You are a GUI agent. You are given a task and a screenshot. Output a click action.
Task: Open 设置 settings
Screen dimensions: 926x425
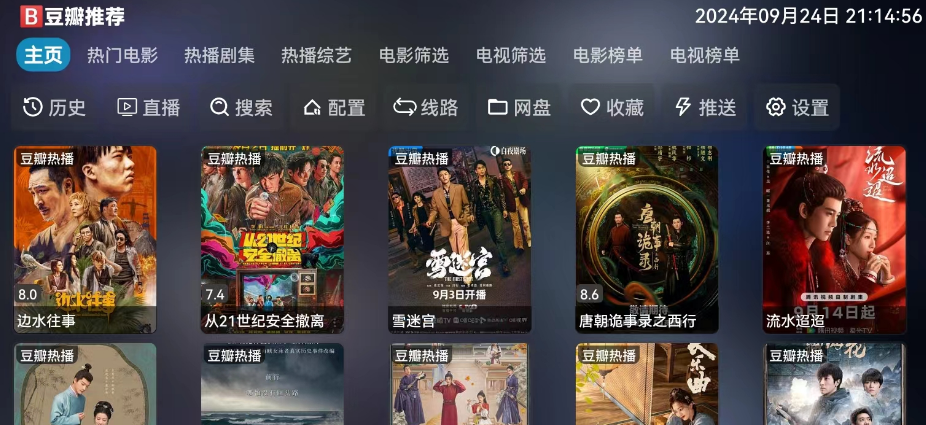pos(797,107)
